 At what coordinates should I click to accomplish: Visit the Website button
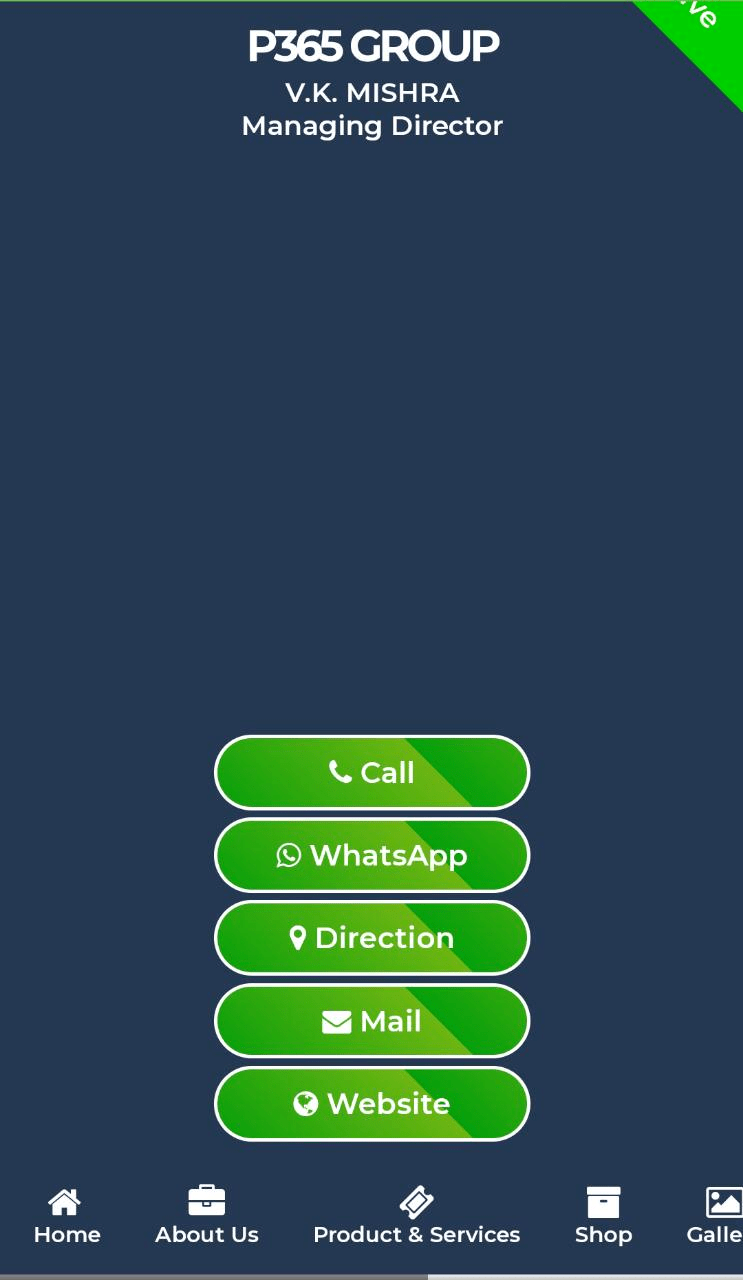372,1104
